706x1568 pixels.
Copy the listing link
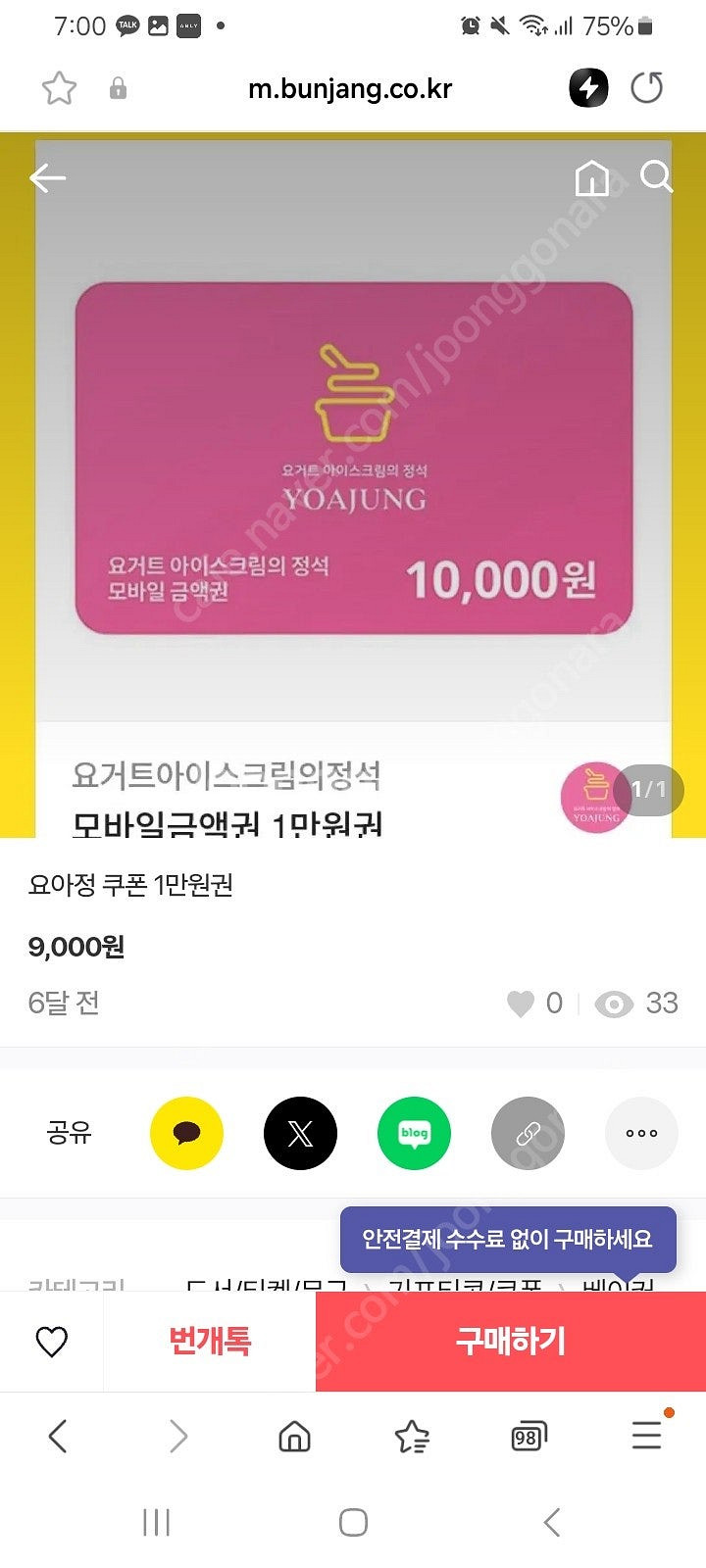(528, 1133)
